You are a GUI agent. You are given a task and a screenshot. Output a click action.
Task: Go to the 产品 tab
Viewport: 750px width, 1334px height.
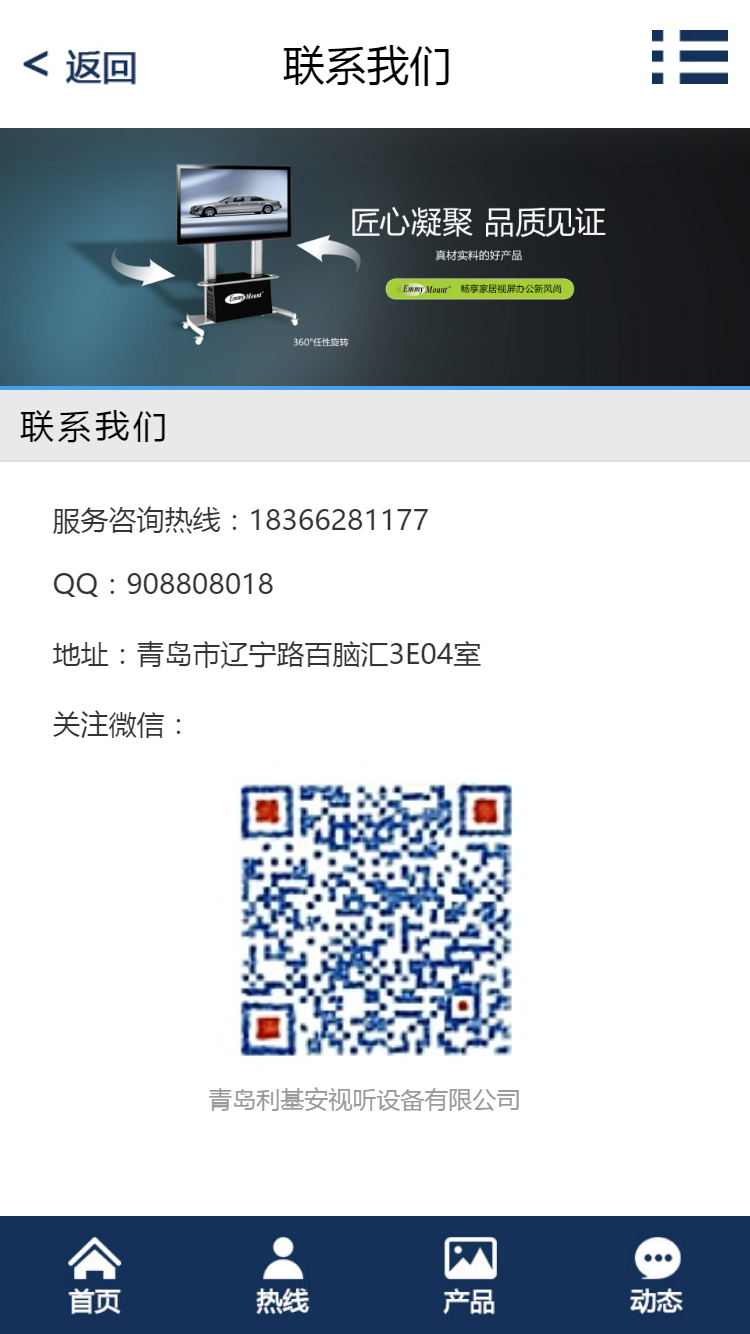pos(469,1275)
